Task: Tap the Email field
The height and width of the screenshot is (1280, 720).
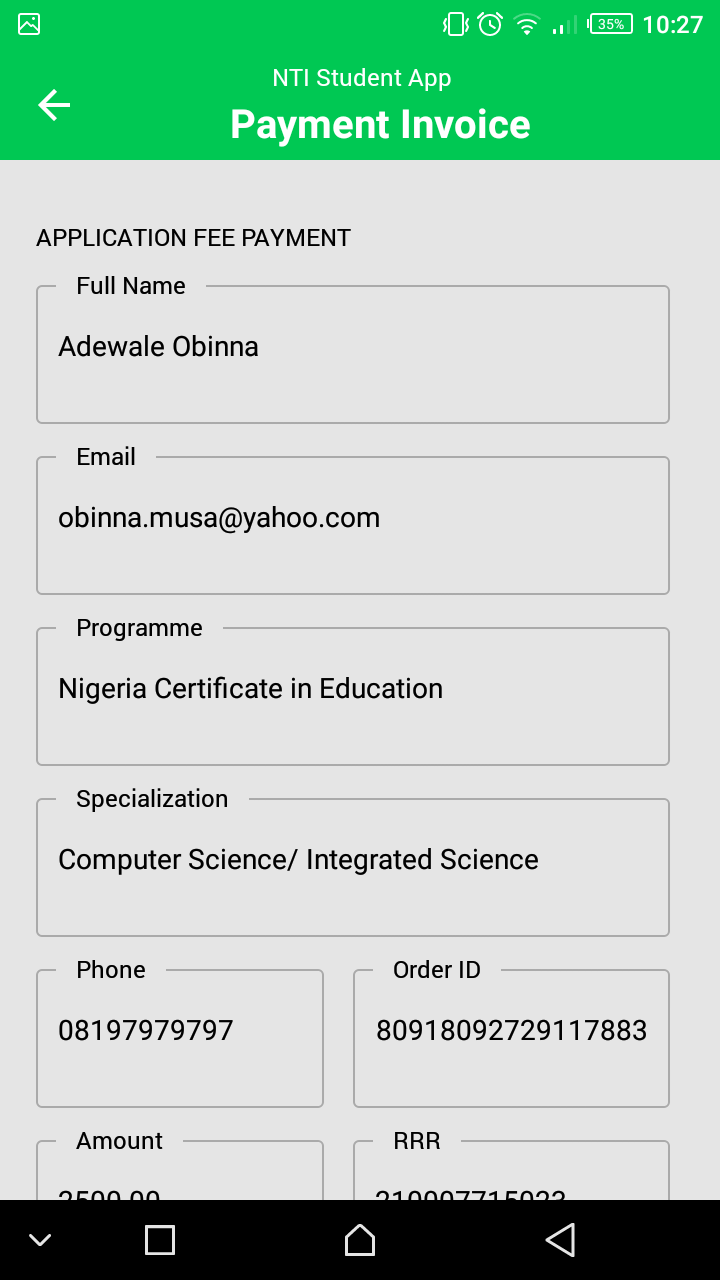Action: pyautogui.click(x=352, y=526)
